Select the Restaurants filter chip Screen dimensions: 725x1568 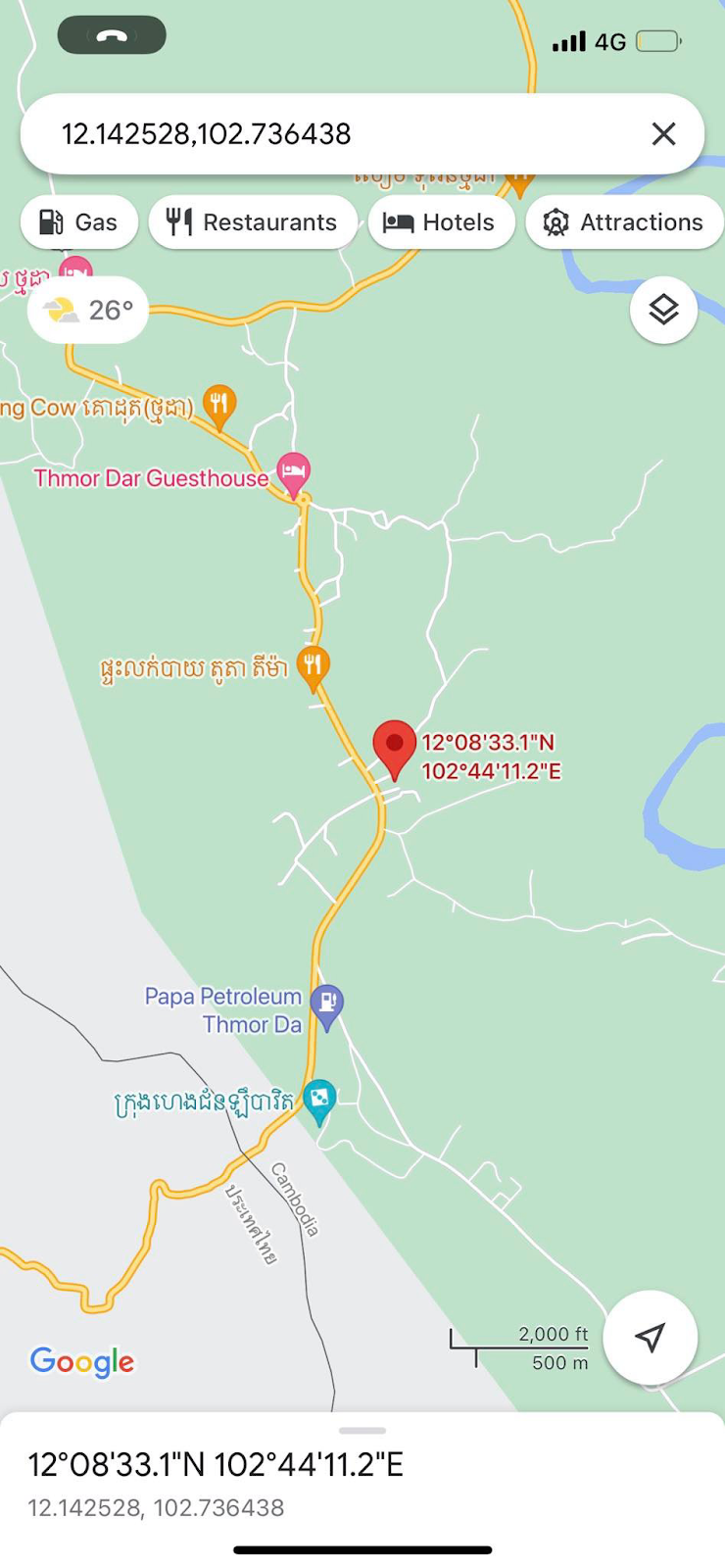[252, 222]
